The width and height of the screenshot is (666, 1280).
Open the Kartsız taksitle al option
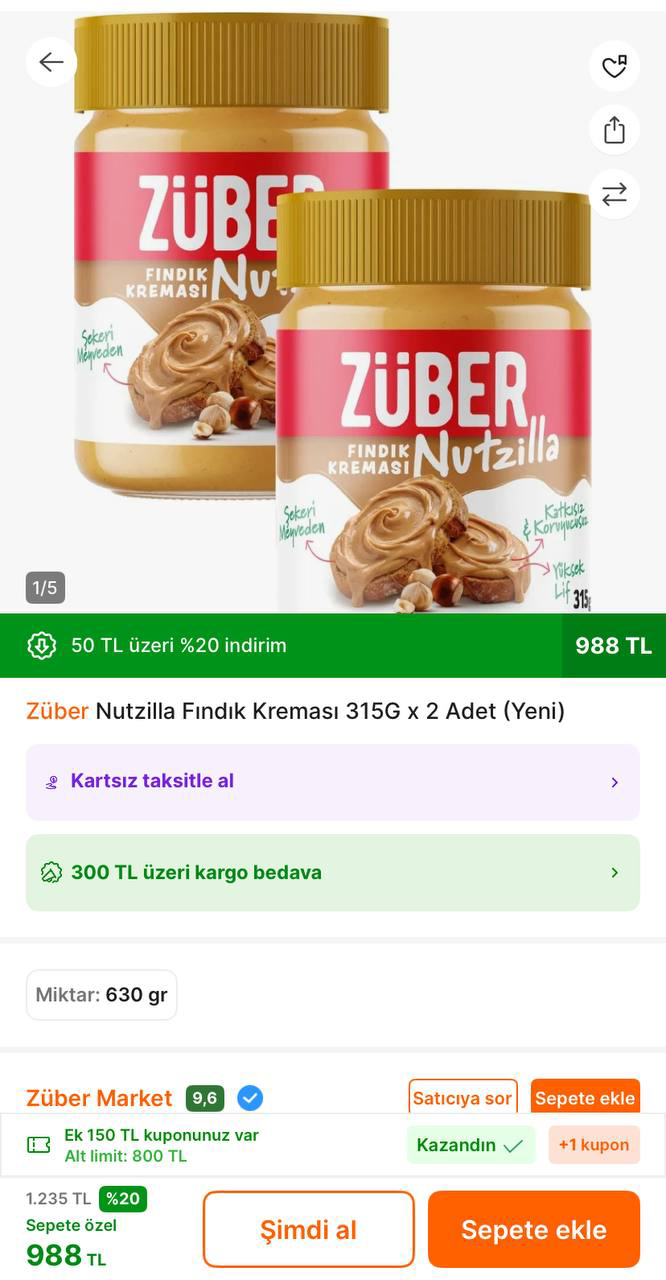[332, 781]
